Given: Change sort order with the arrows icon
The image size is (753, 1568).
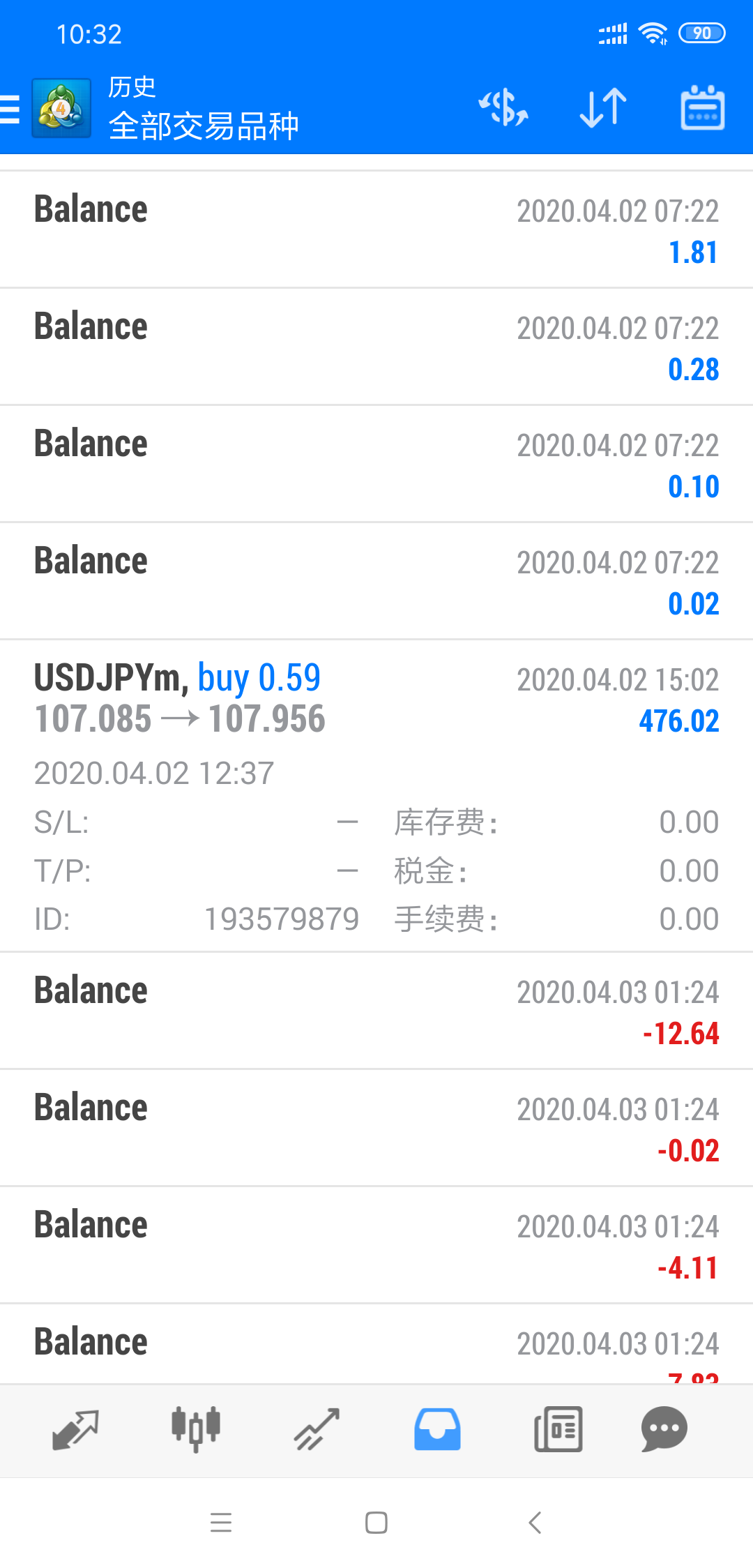Looking at the screenshot, I should (603, 108).
